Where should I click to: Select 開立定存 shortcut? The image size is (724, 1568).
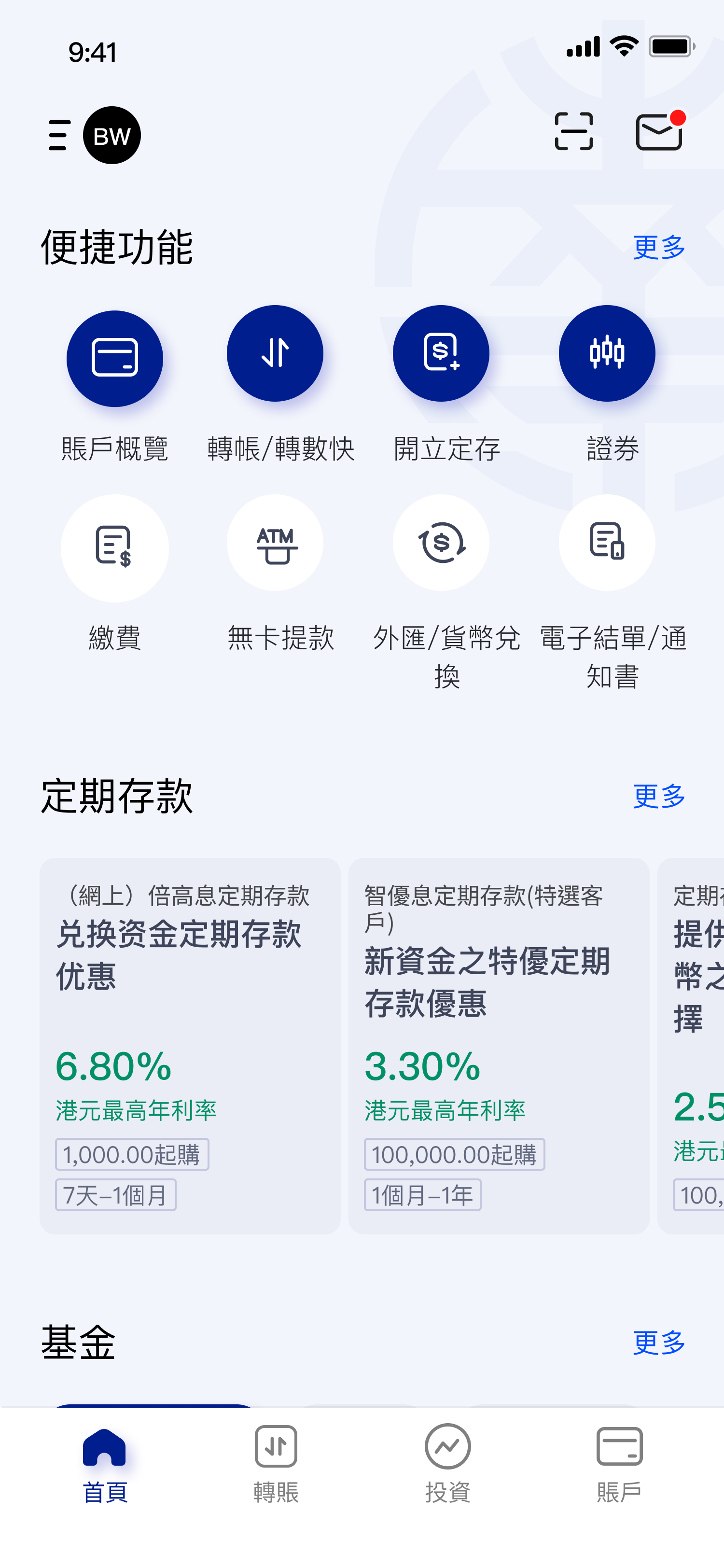pos(441,354)
